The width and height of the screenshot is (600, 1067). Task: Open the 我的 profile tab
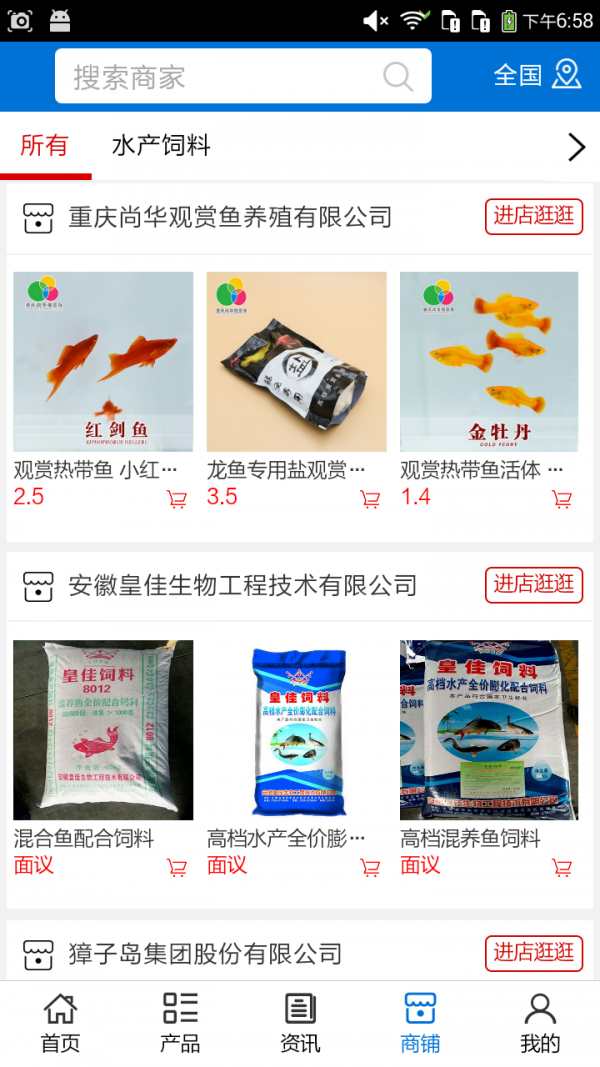[540, 1023]
